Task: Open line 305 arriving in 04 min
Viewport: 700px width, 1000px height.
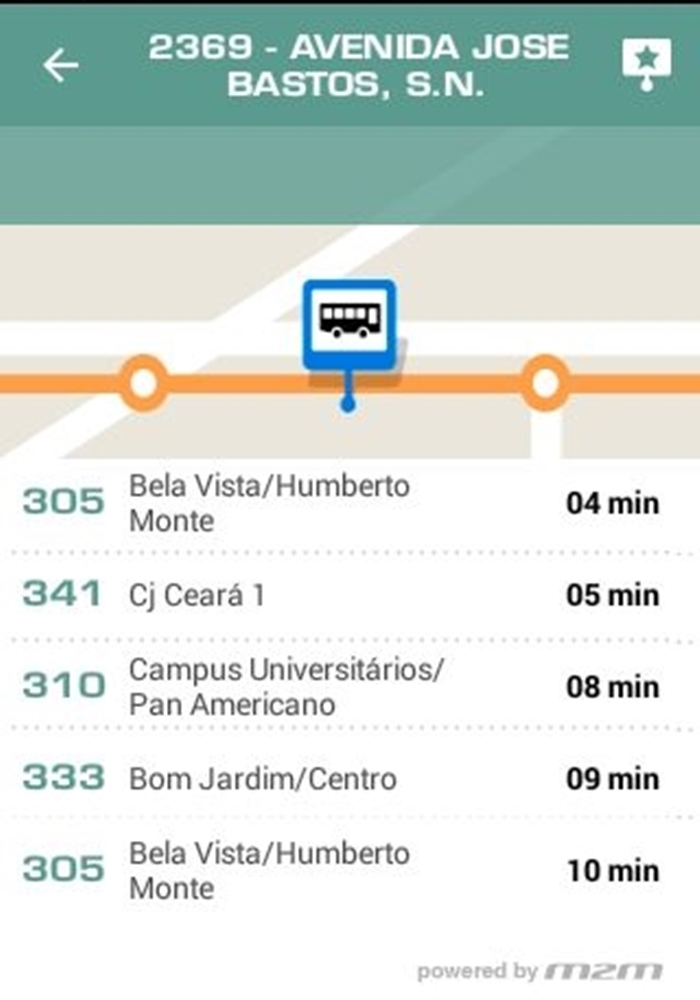Action: (x=340, y=503)
